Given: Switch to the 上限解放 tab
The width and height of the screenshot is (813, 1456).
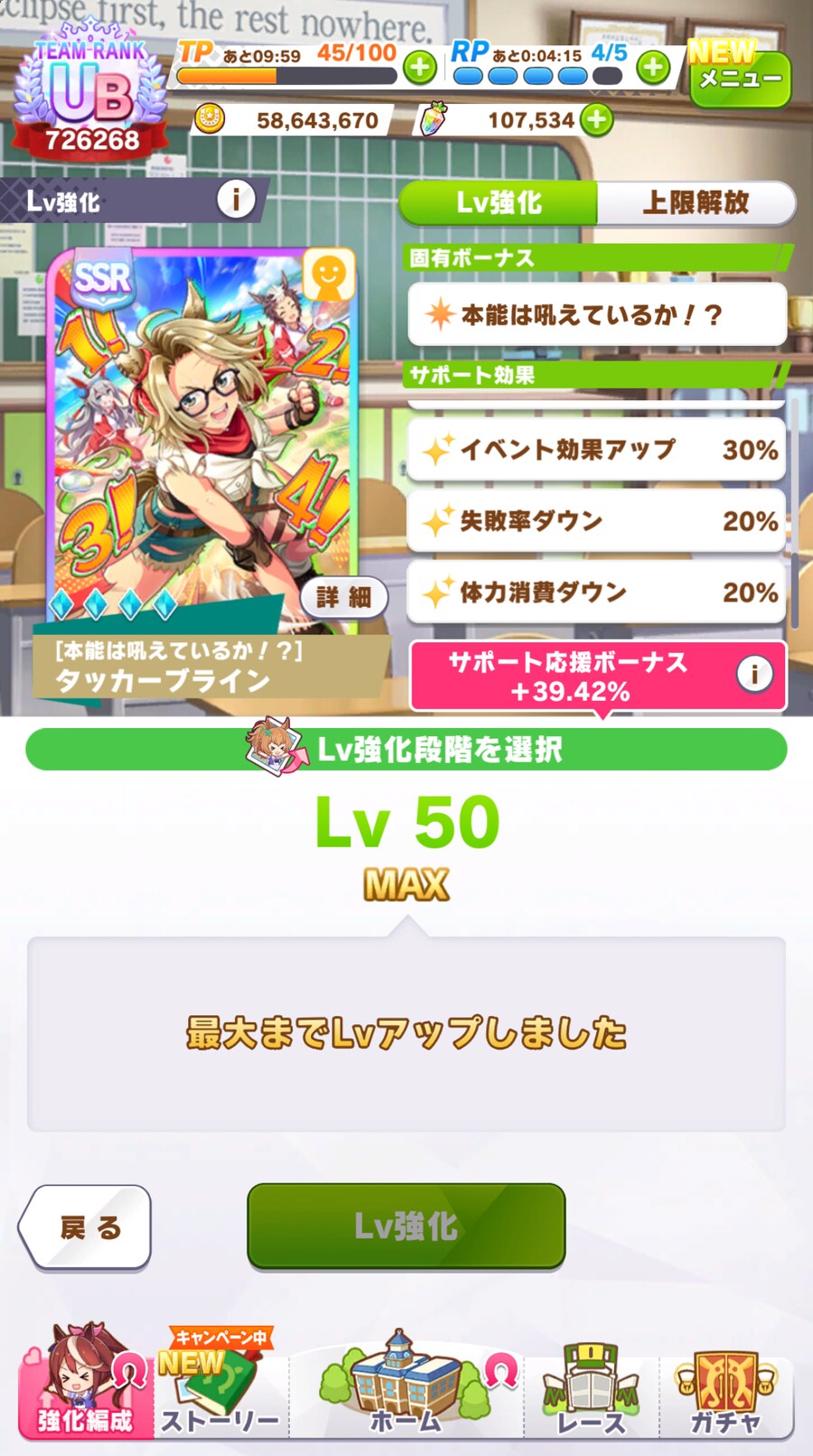Looking at the screenshot, I should click(696, 202).
